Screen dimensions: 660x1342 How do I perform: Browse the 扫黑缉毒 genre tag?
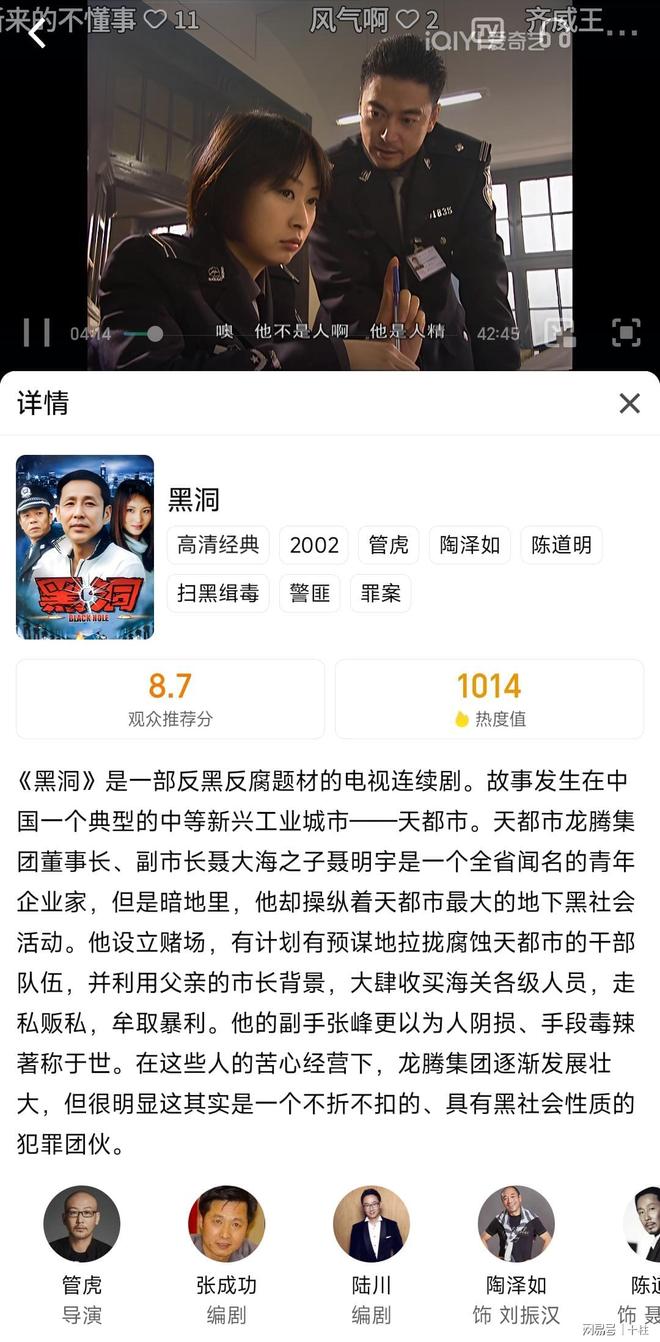pos(218,593)
